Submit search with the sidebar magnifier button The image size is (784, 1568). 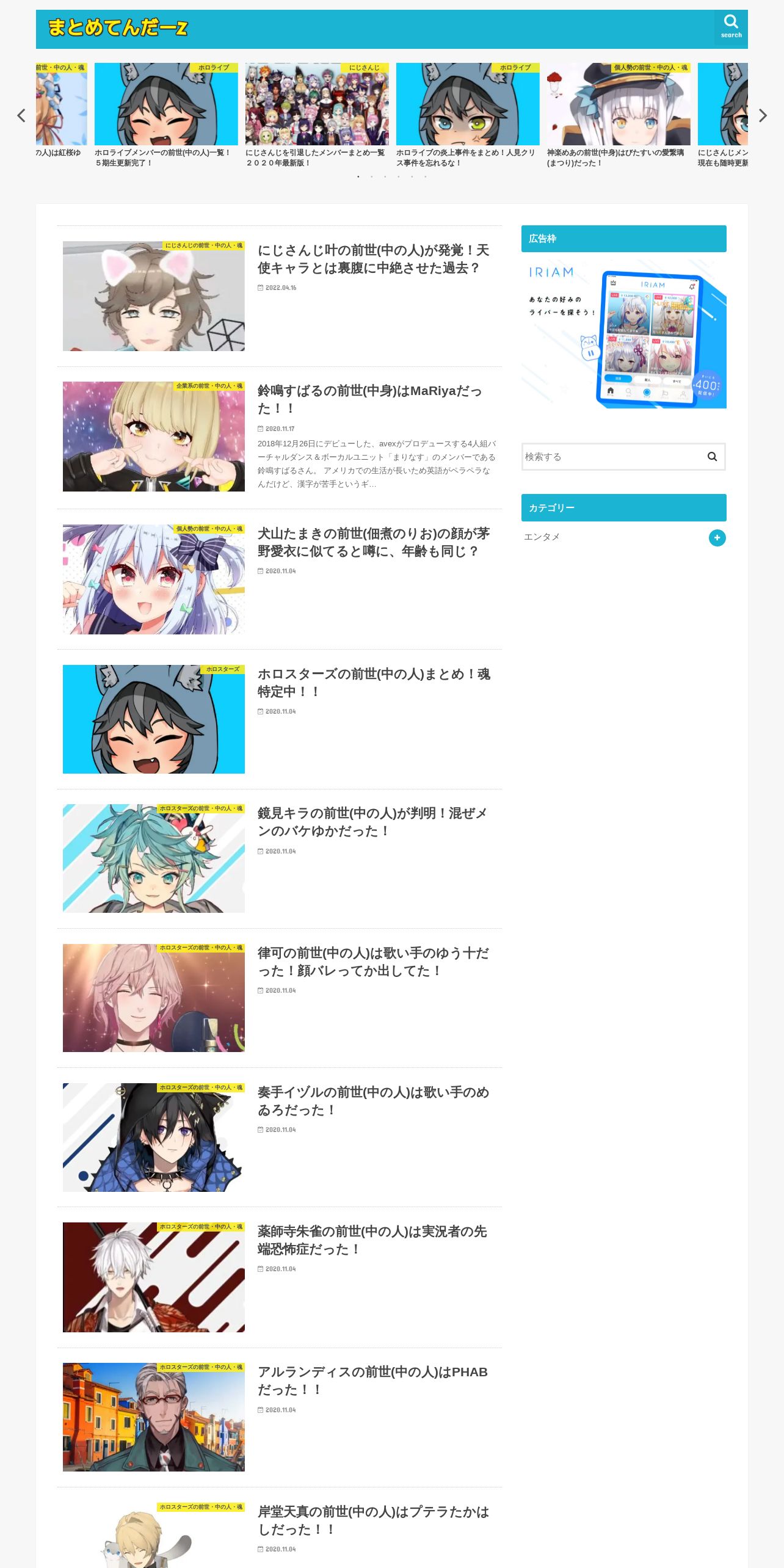[x=712, y=457]
